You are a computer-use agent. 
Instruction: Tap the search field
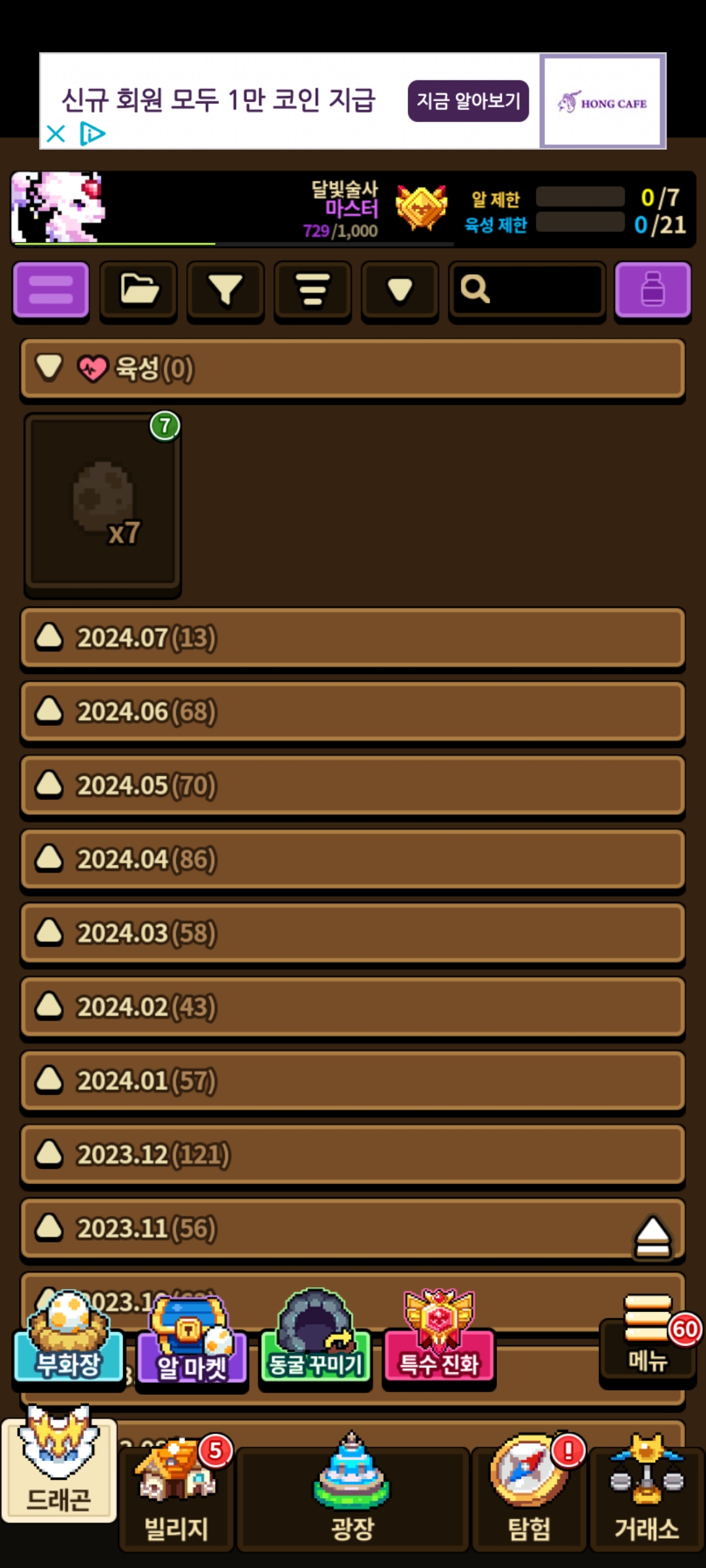coord(527,289)
